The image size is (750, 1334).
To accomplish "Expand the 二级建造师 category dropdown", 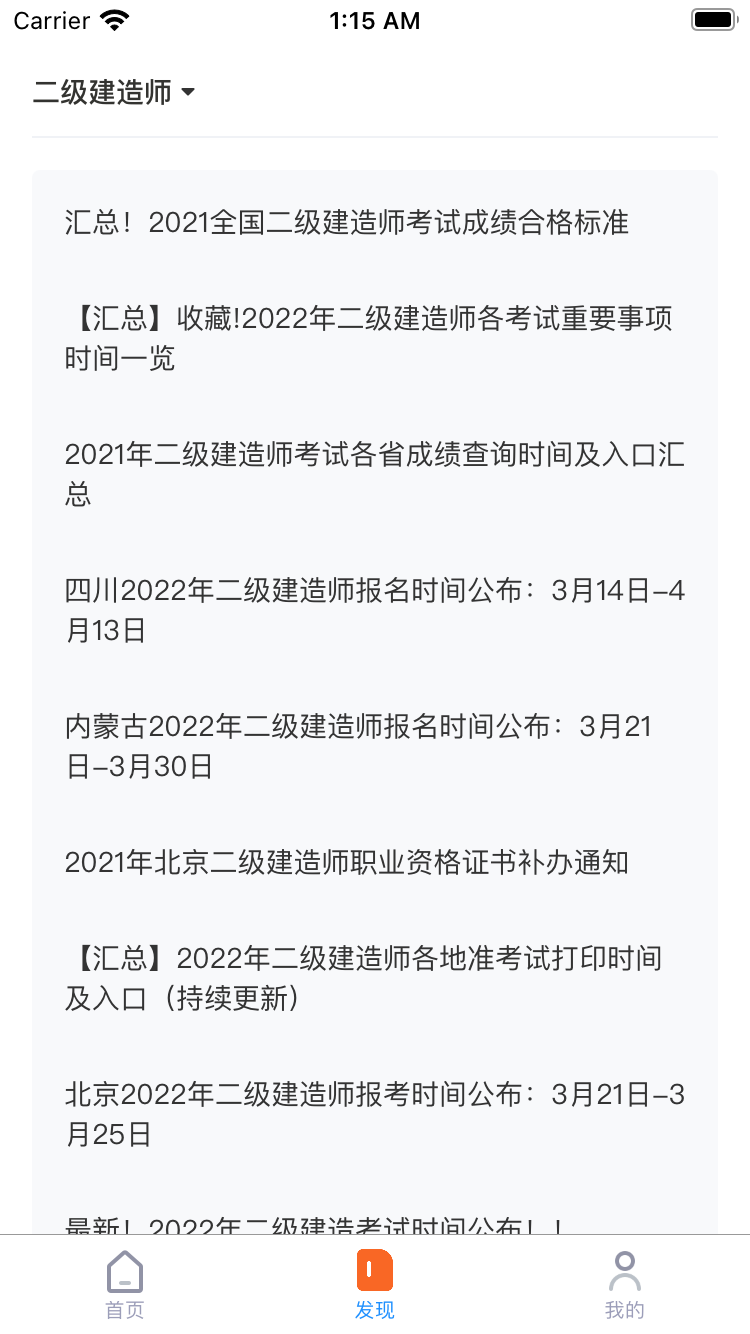I will [114, 93].
